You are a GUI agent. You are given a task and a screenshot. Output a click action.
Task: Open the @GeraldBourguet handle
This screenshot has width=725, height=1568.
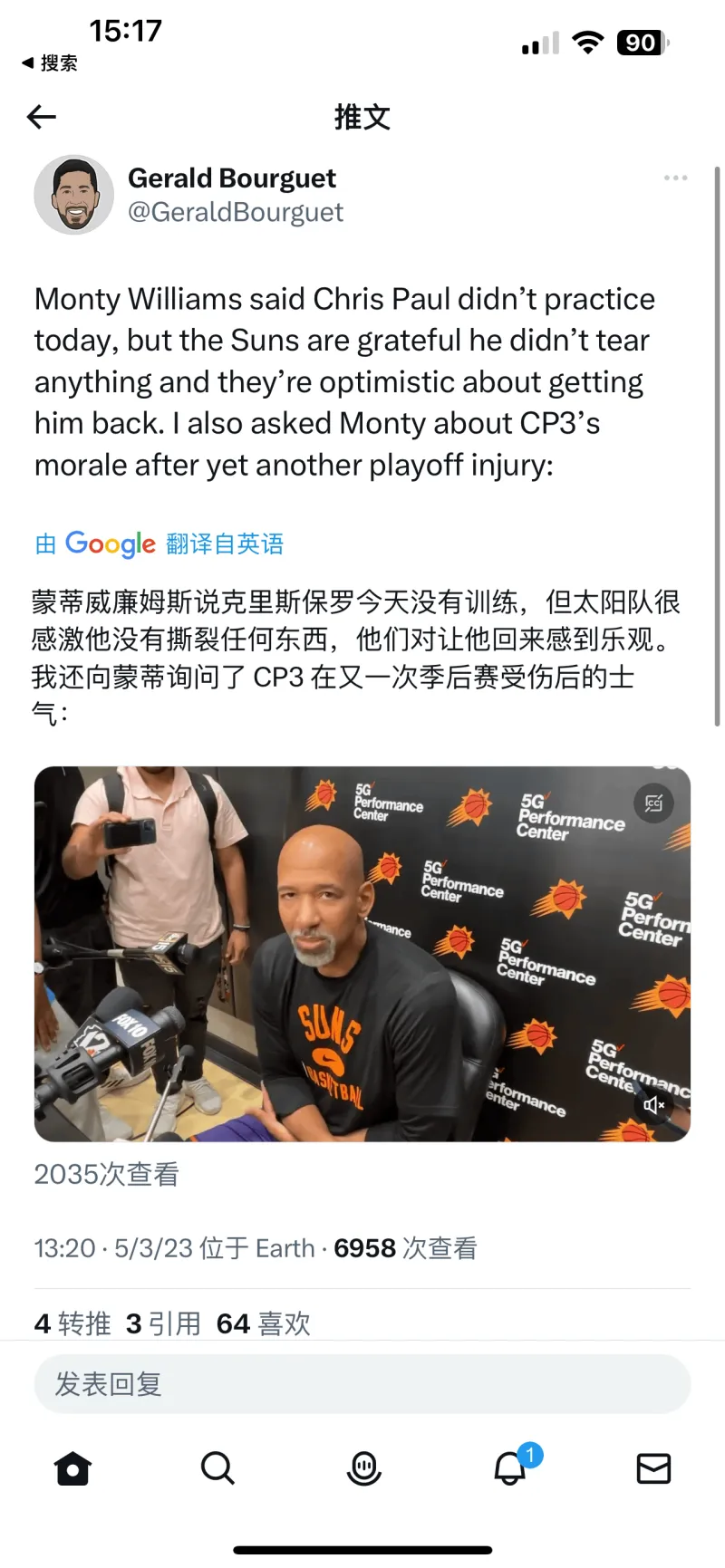[x=236, y=212]
